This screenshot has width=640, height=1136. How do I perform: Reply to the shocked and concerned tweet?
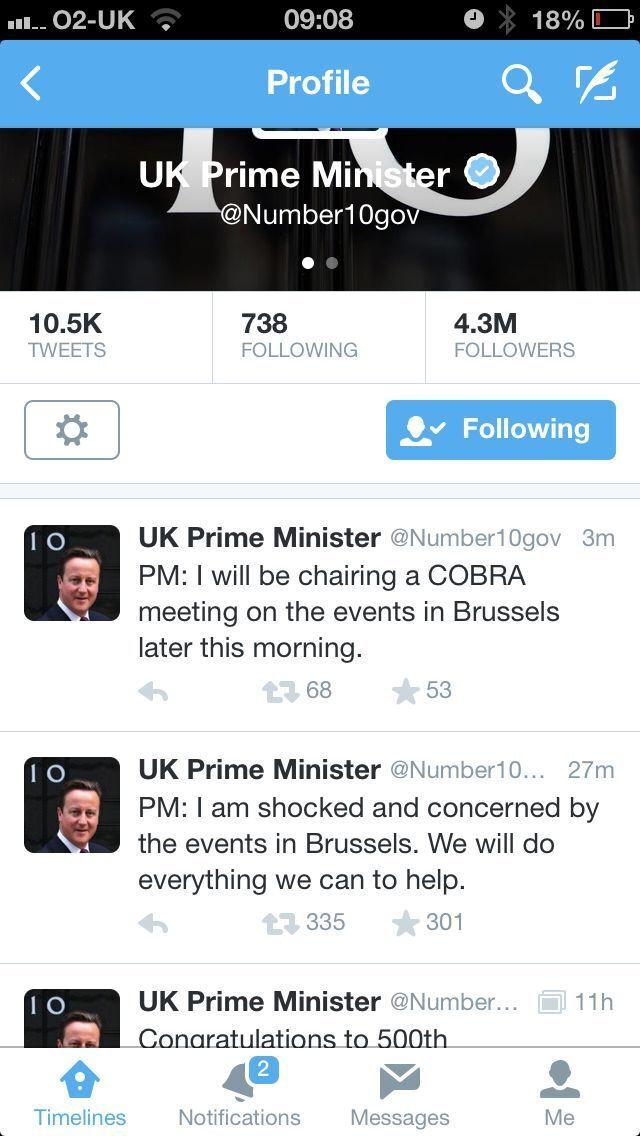153,923
